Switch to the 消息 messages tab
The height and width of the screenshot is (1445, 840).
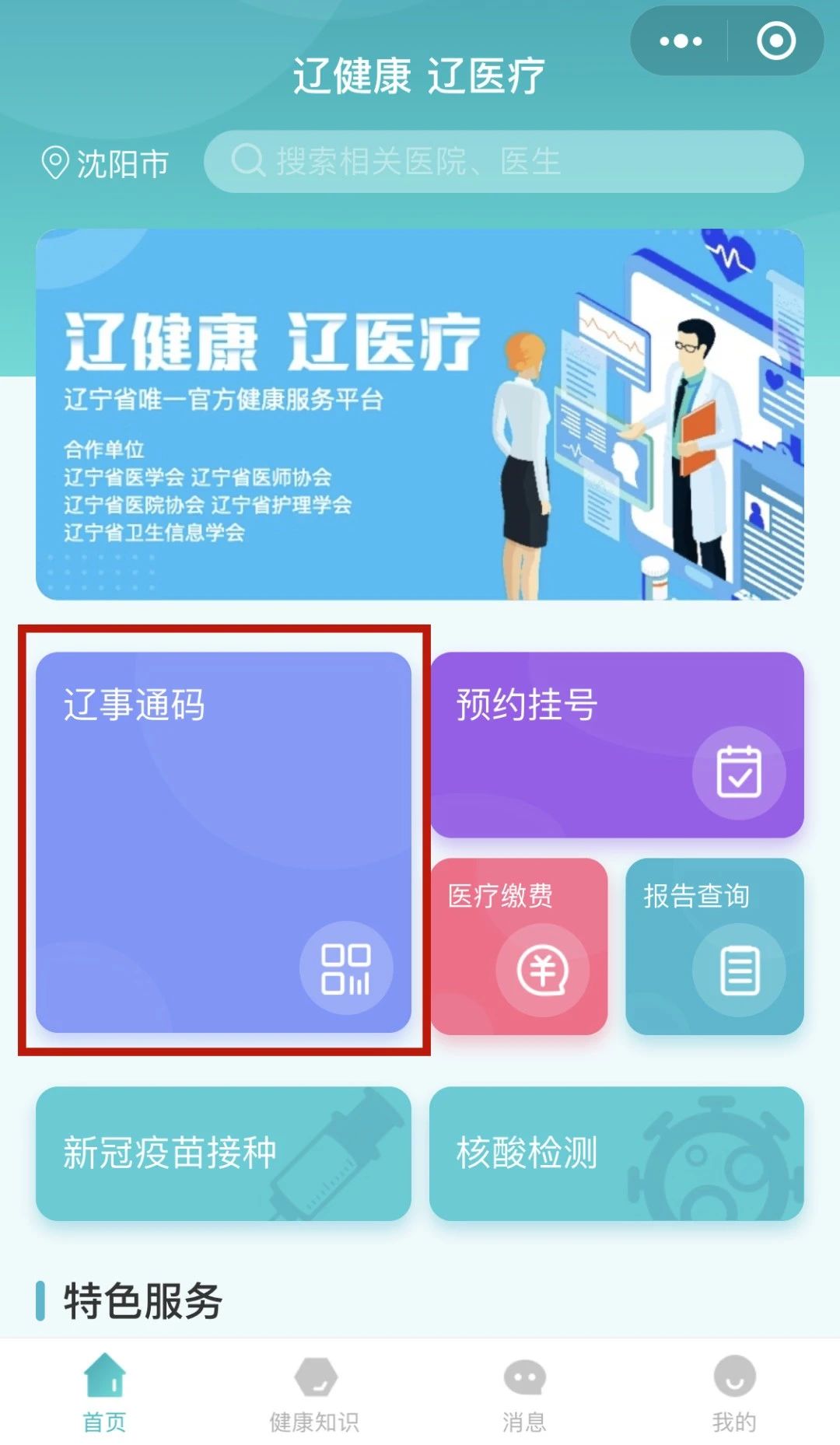click(x=524, y=1394)
